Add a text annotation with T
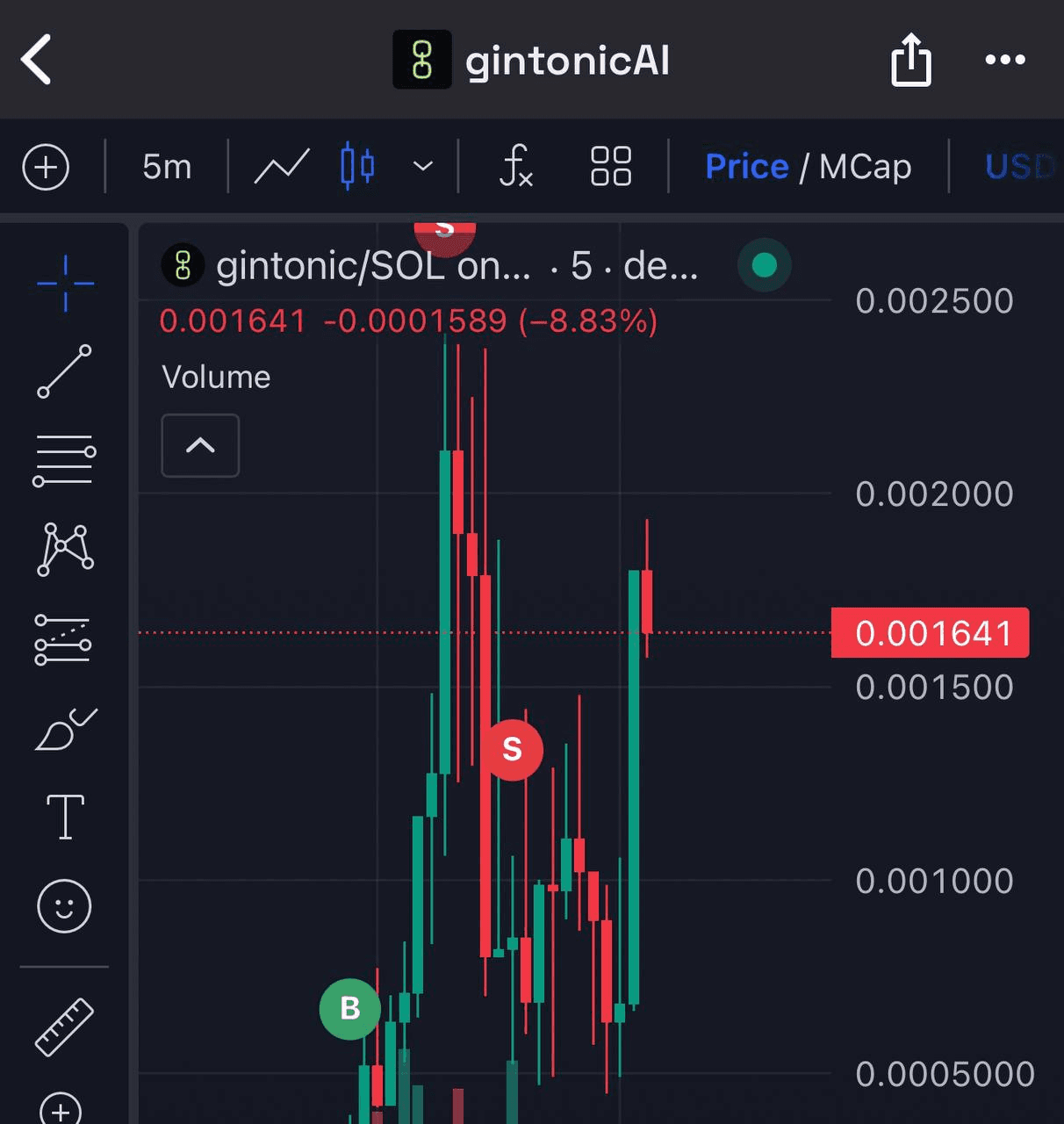 (x=65, y=817)
